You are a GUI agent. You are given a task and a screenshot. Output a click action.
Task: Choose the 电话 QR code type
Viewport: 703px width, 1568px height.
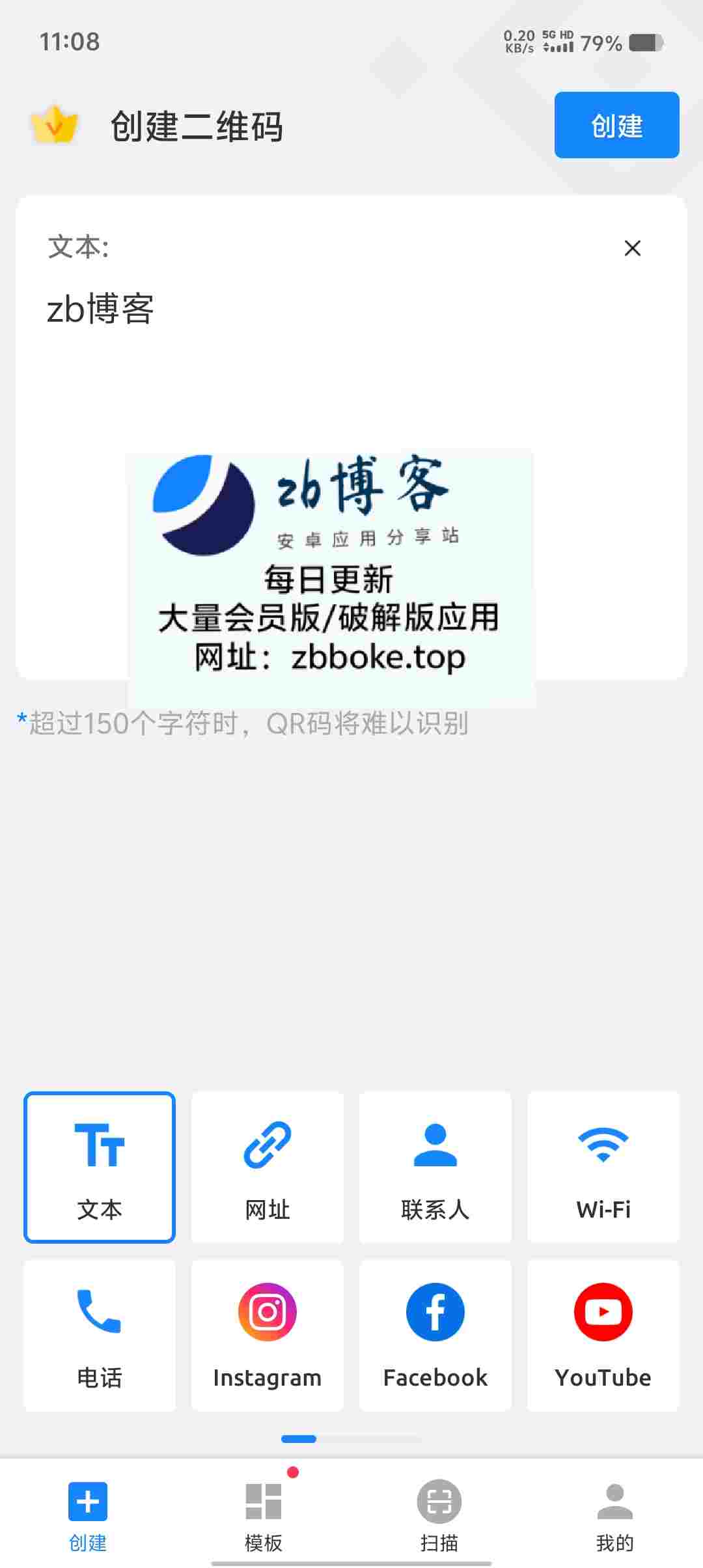point(100,1335)
